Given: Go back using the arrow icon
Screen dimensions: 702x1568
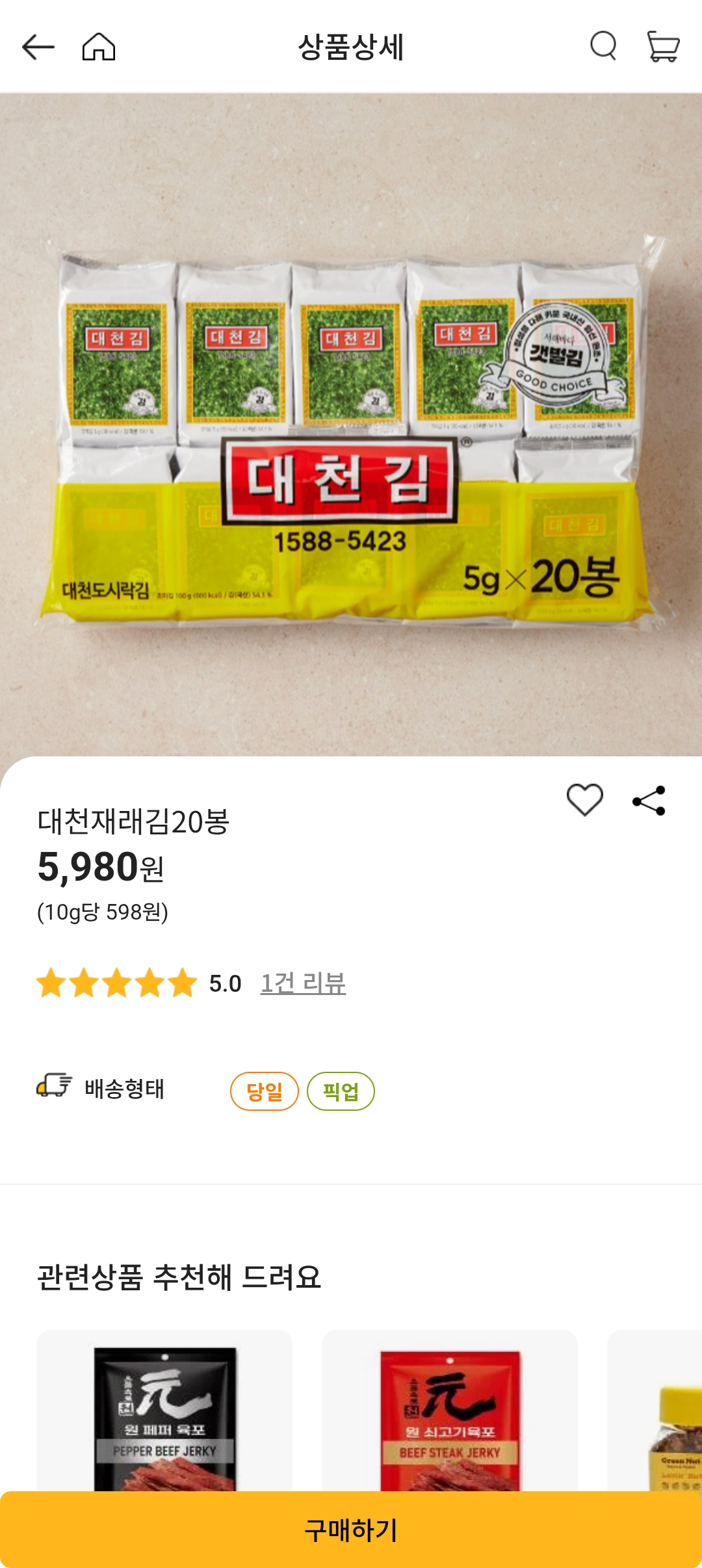Looking at the screenshot, I should [38, 47].
